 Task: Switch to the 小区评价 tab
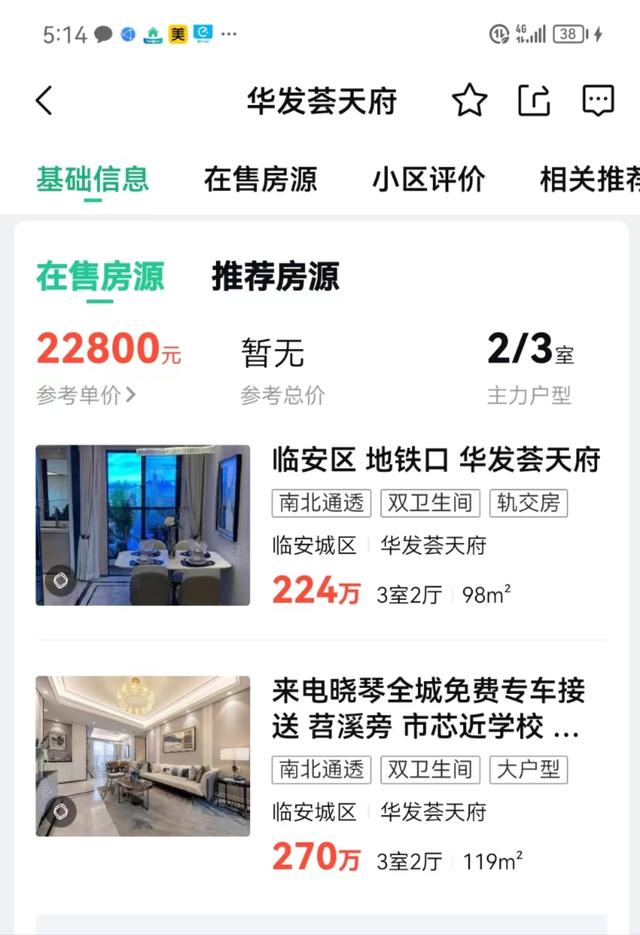(x=428, y=180)
